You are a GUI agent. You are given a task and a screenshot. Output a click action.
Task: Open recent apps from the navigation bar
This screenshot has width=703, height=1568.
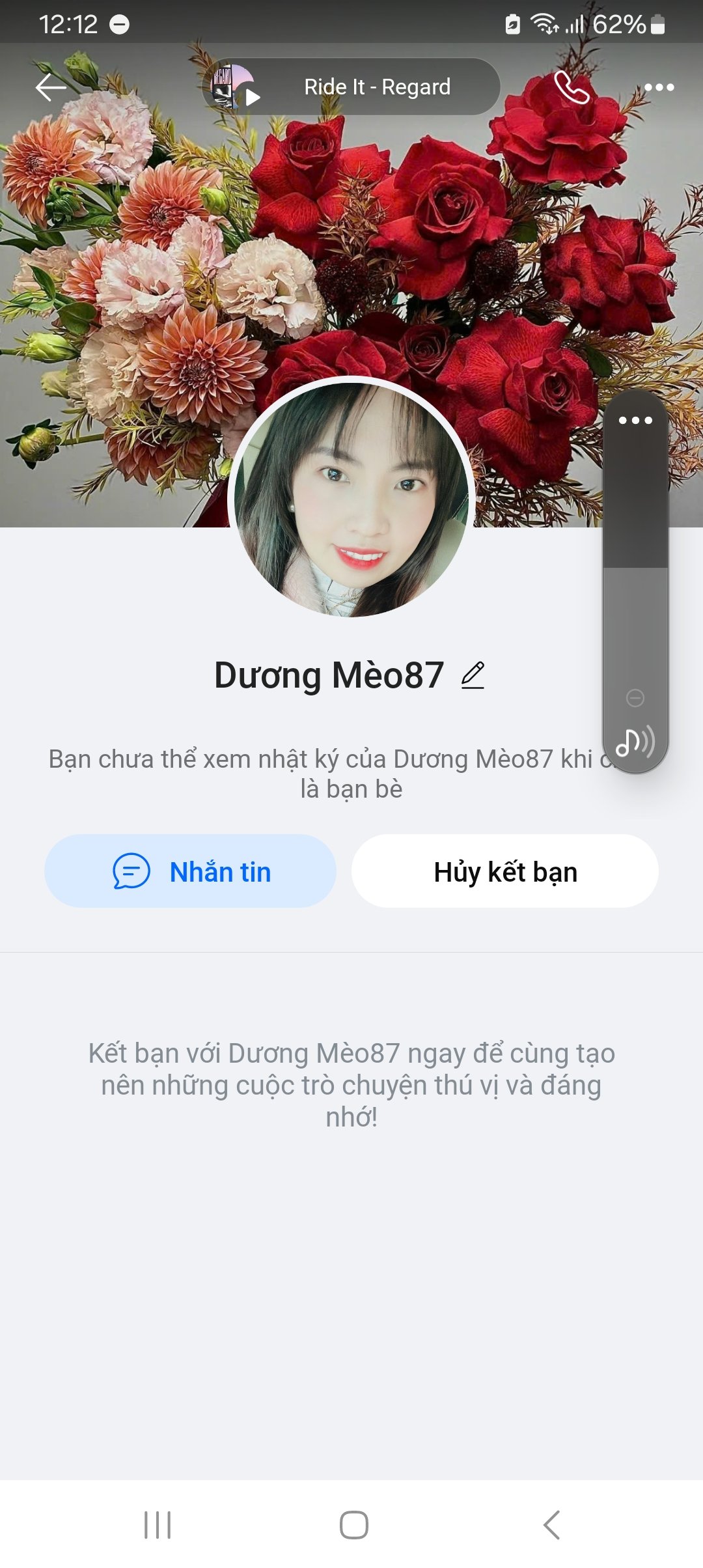tap(158, 1525)
